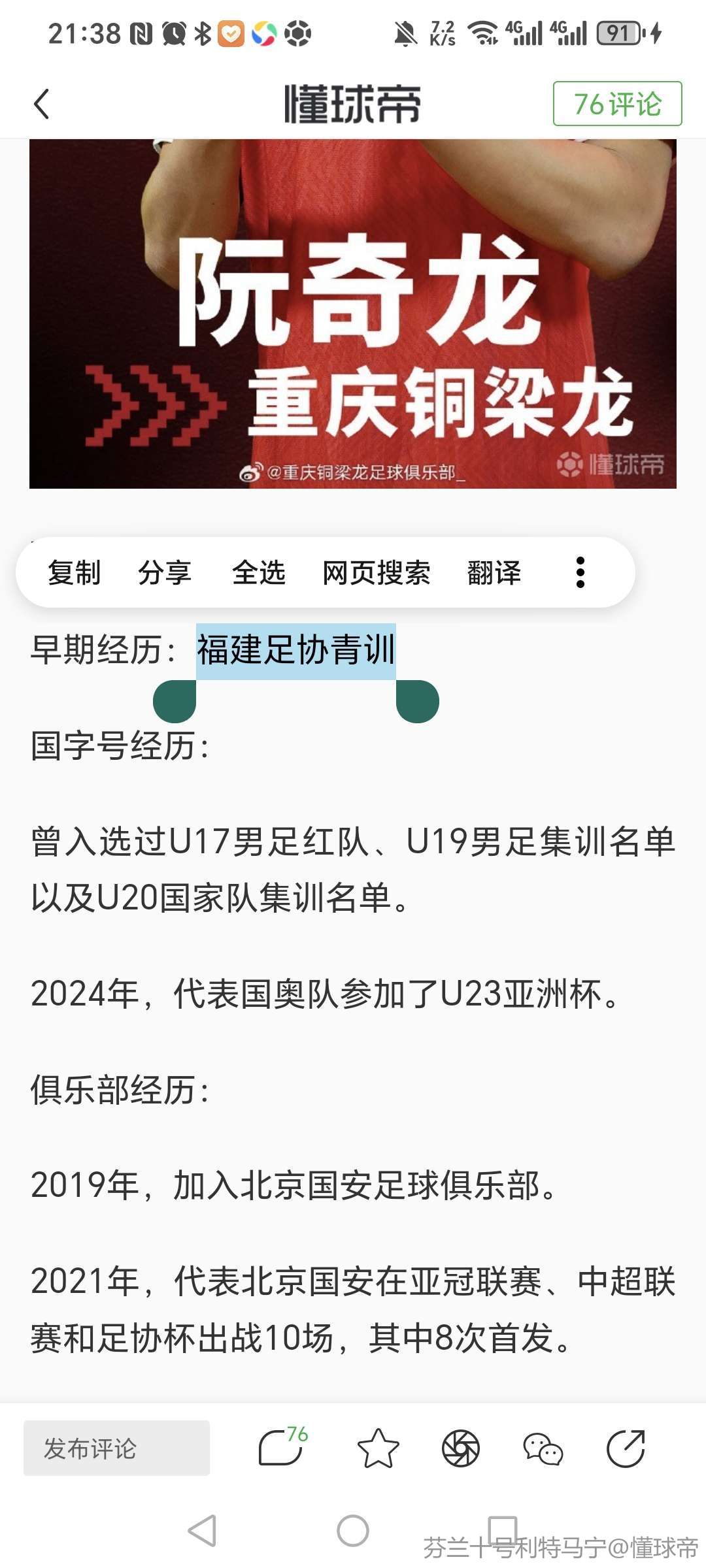
Task: Favorite this article with the star icon
Action: pyautogui.click(x=378, y=1448)
